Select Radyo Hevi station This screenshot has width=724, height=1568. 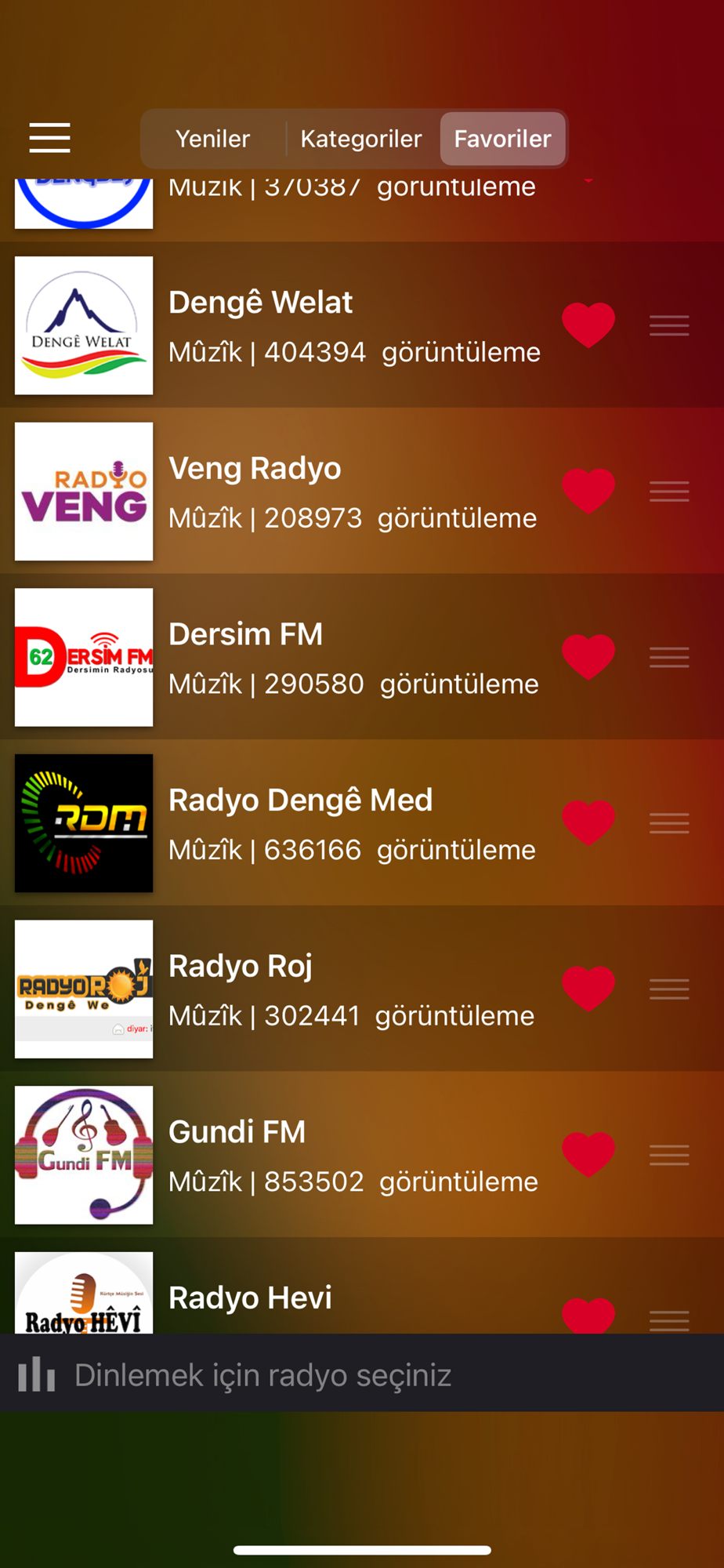[x=362, y=1286]
